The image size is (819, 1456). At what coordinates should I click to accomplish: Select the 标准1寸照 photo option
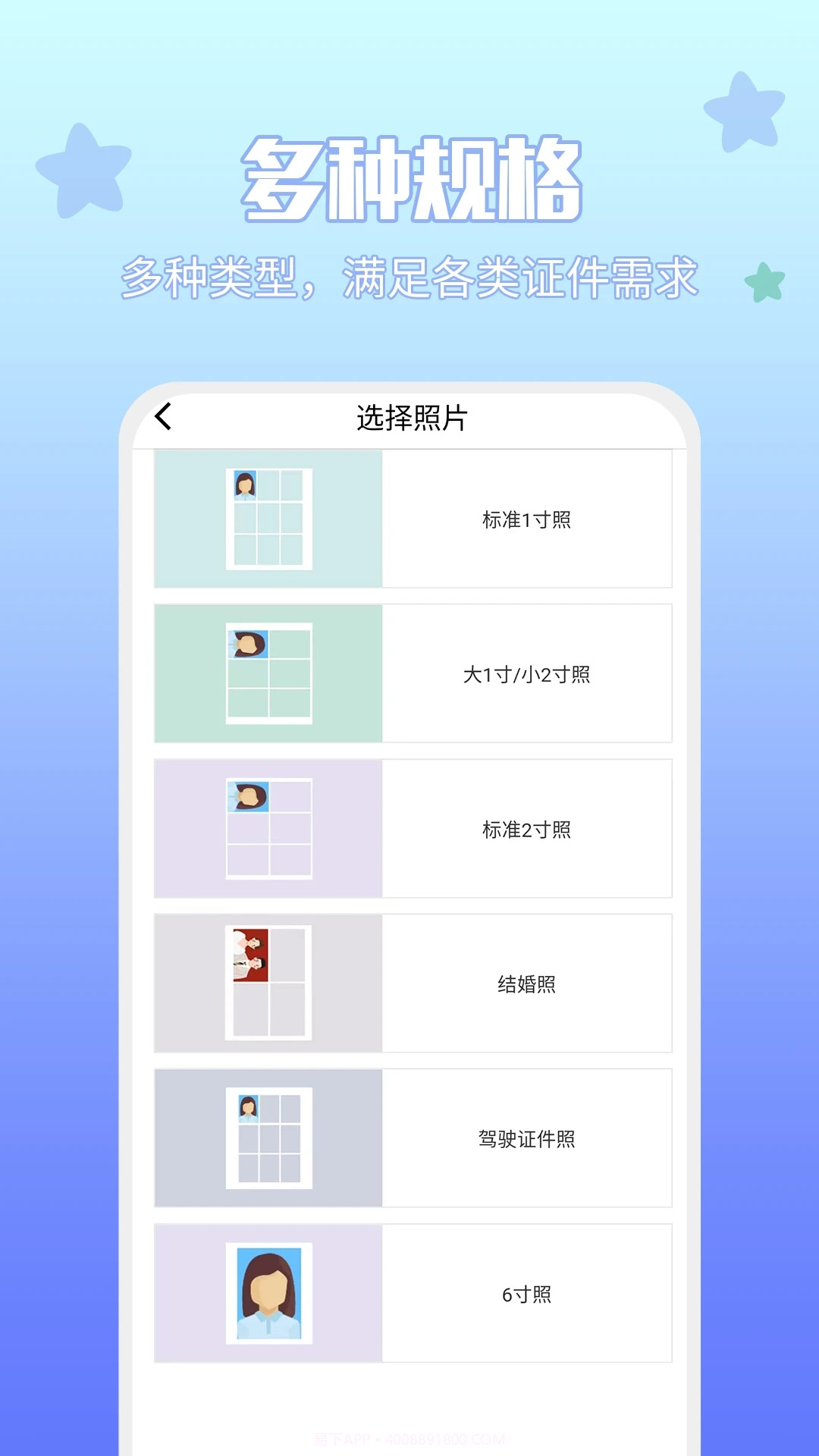[528, 519]
